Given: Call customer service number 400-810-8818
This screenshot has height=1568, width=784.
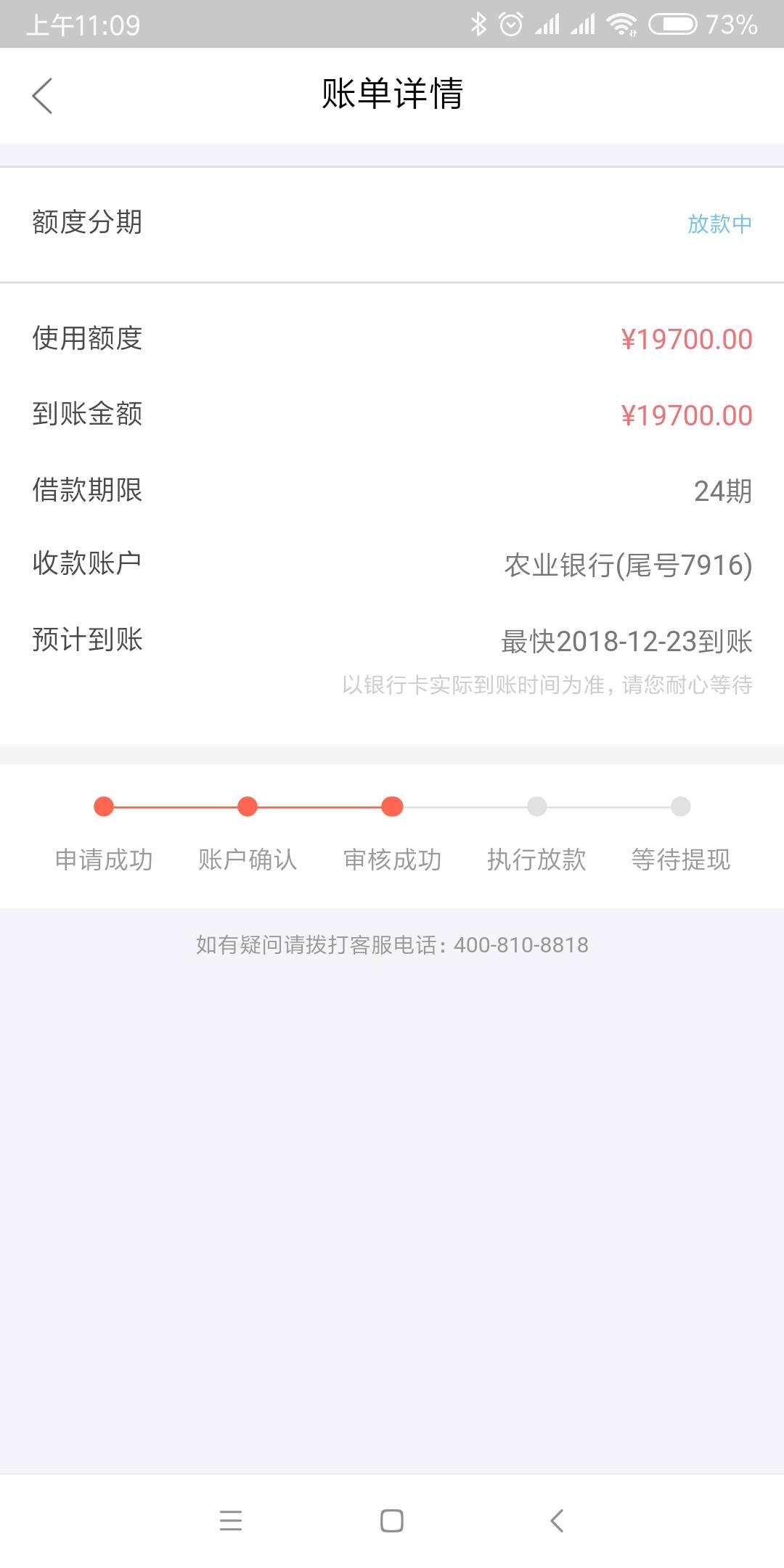Looking at the screenshot, I should (x=520, y=945).
